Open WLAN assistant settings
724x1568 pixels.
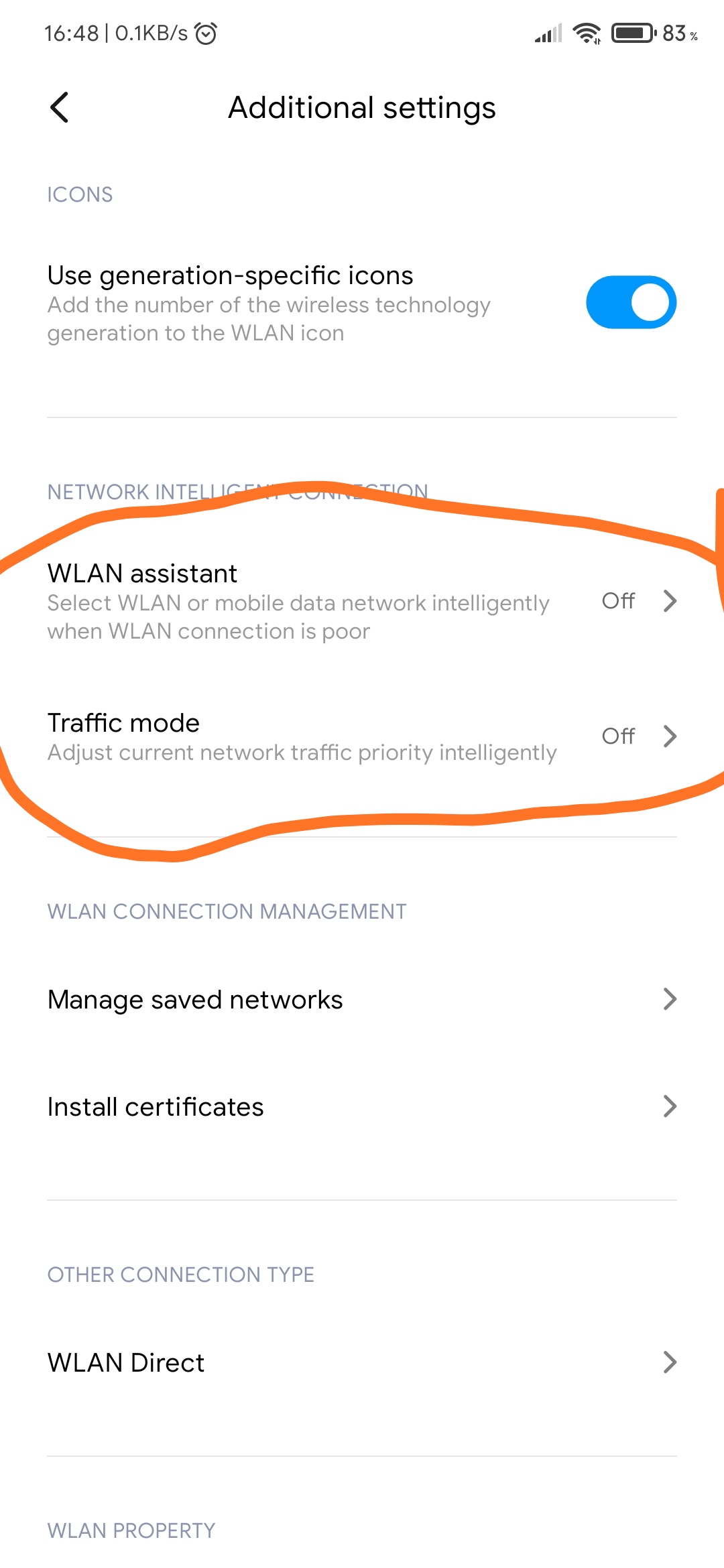(362, 601)
